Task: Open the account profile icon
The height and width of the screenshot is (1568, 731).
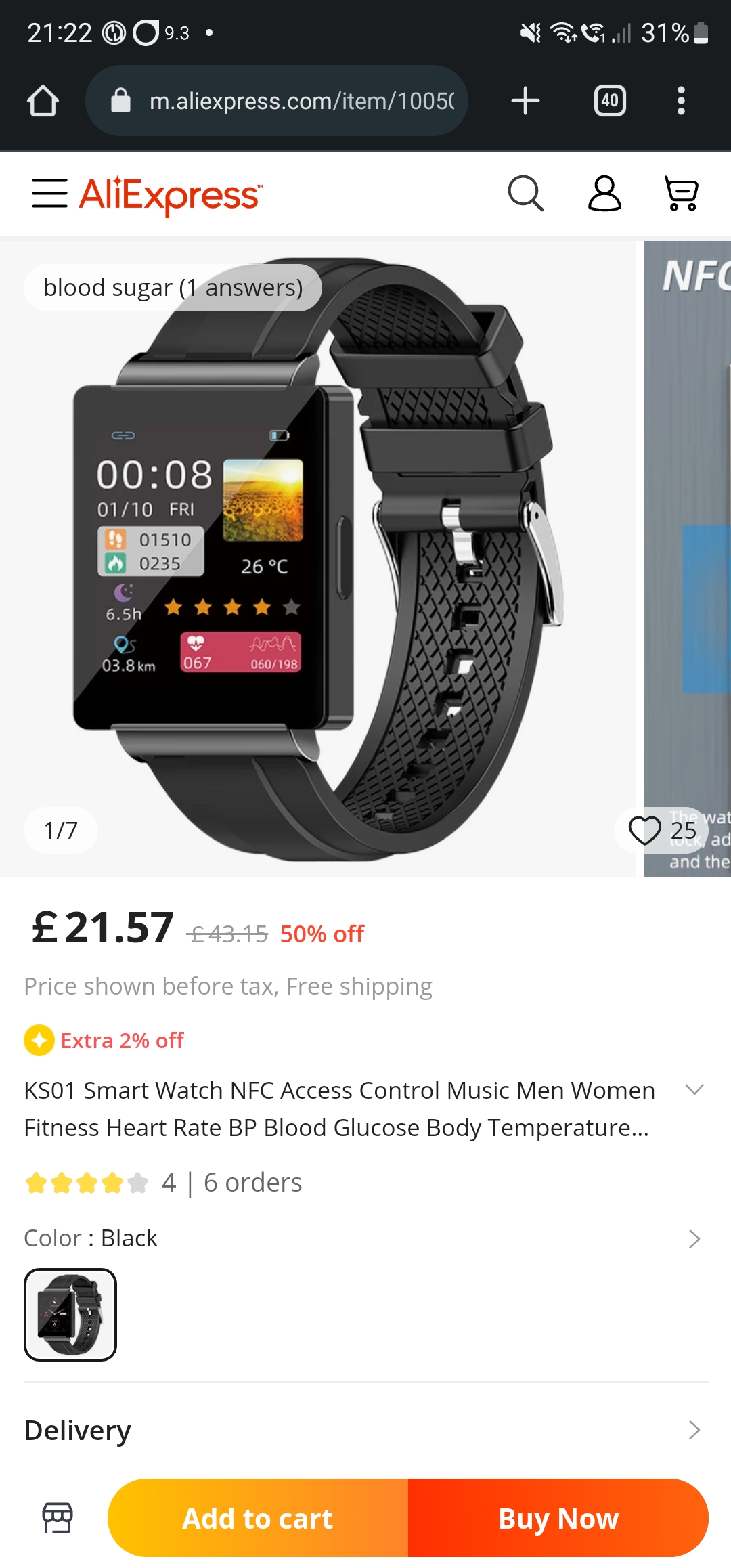Action: coord(604,194)
